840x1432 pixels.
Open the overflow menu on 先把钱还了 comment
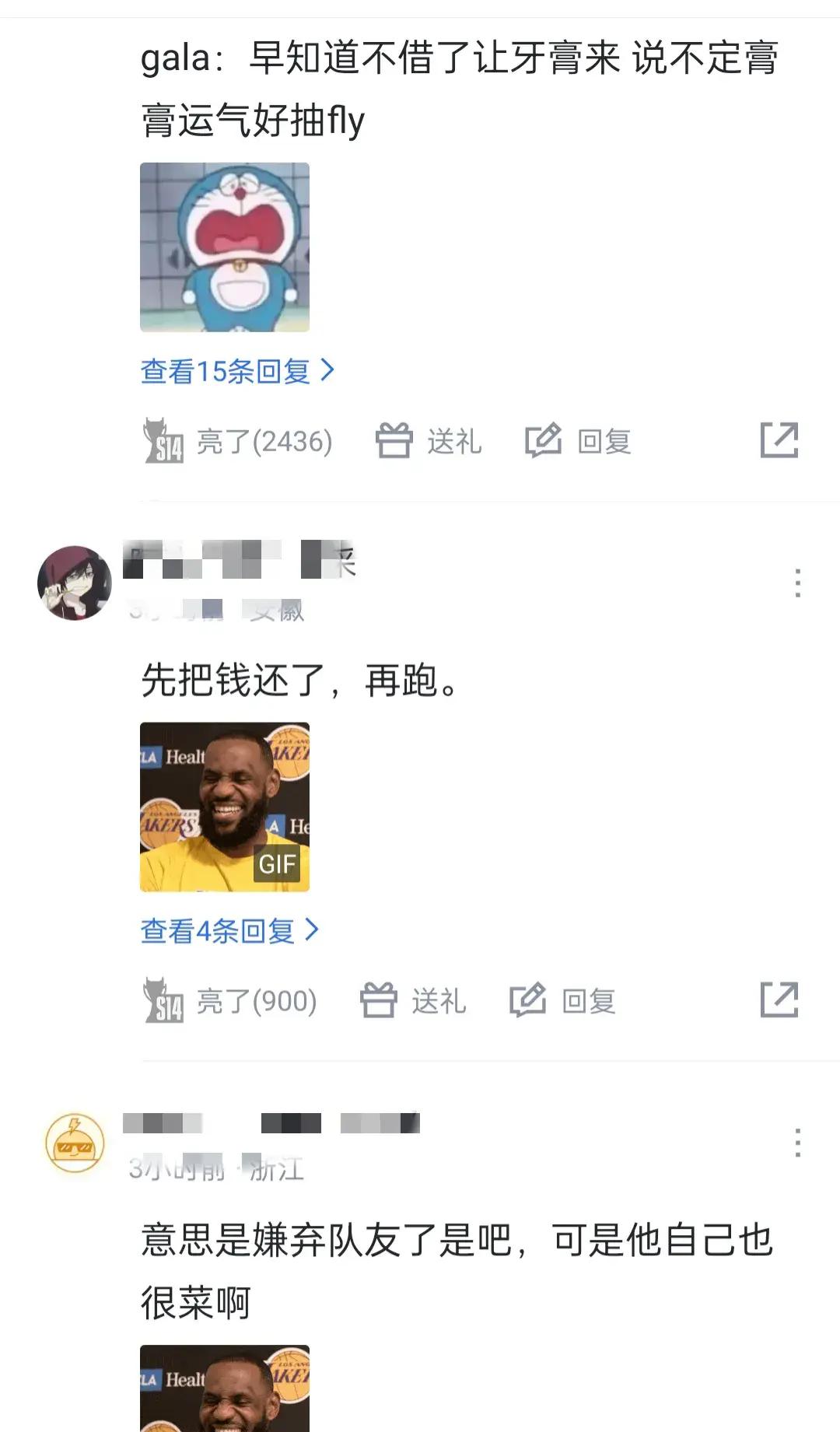(797, 583)
